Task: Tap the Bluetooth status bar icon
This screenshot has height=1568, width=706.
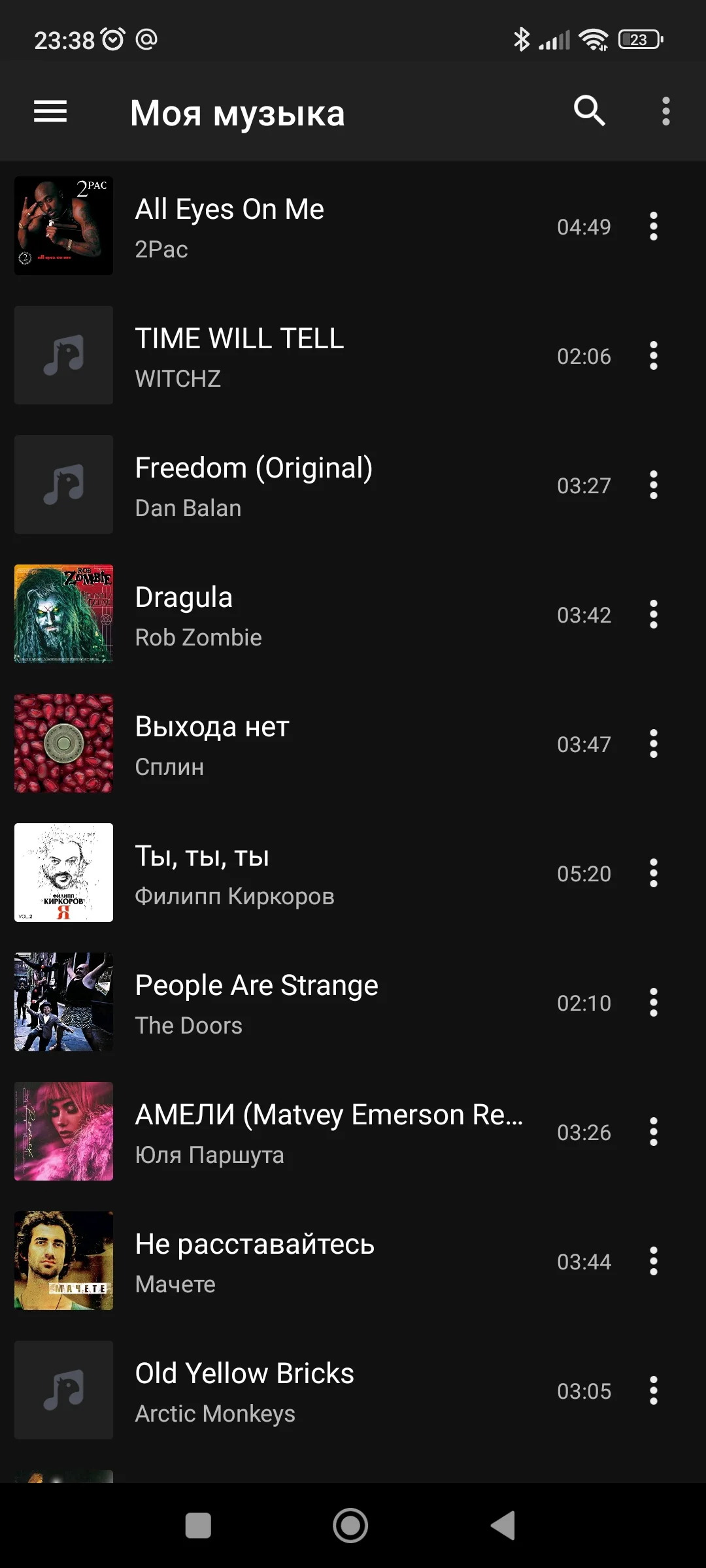Action: pyautogui.click(x=521, y=39)
